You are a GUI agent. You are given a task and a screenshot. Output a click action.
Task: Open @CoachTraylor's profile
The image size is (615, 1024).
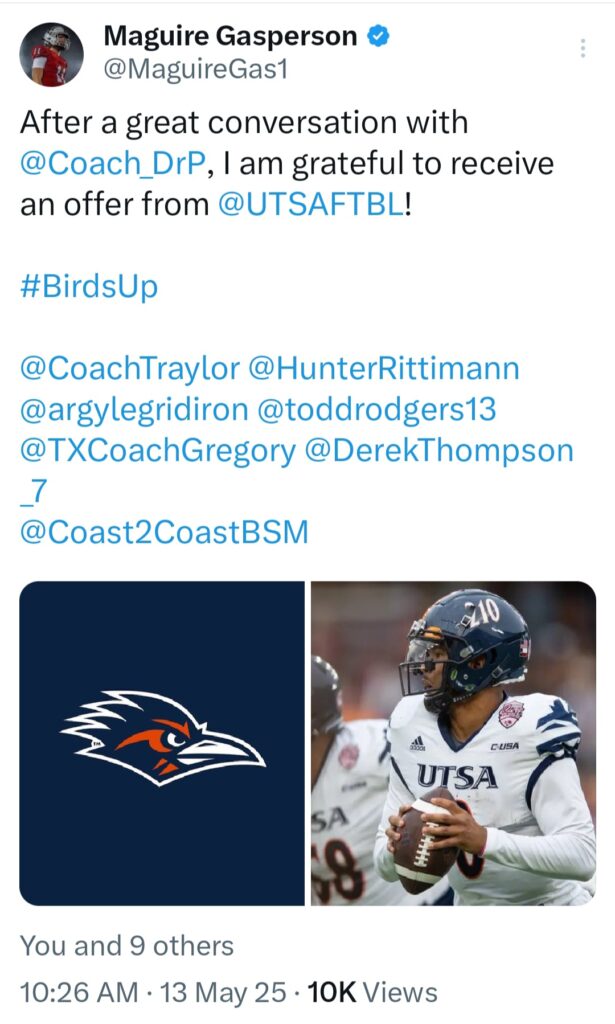coord(130,368)
